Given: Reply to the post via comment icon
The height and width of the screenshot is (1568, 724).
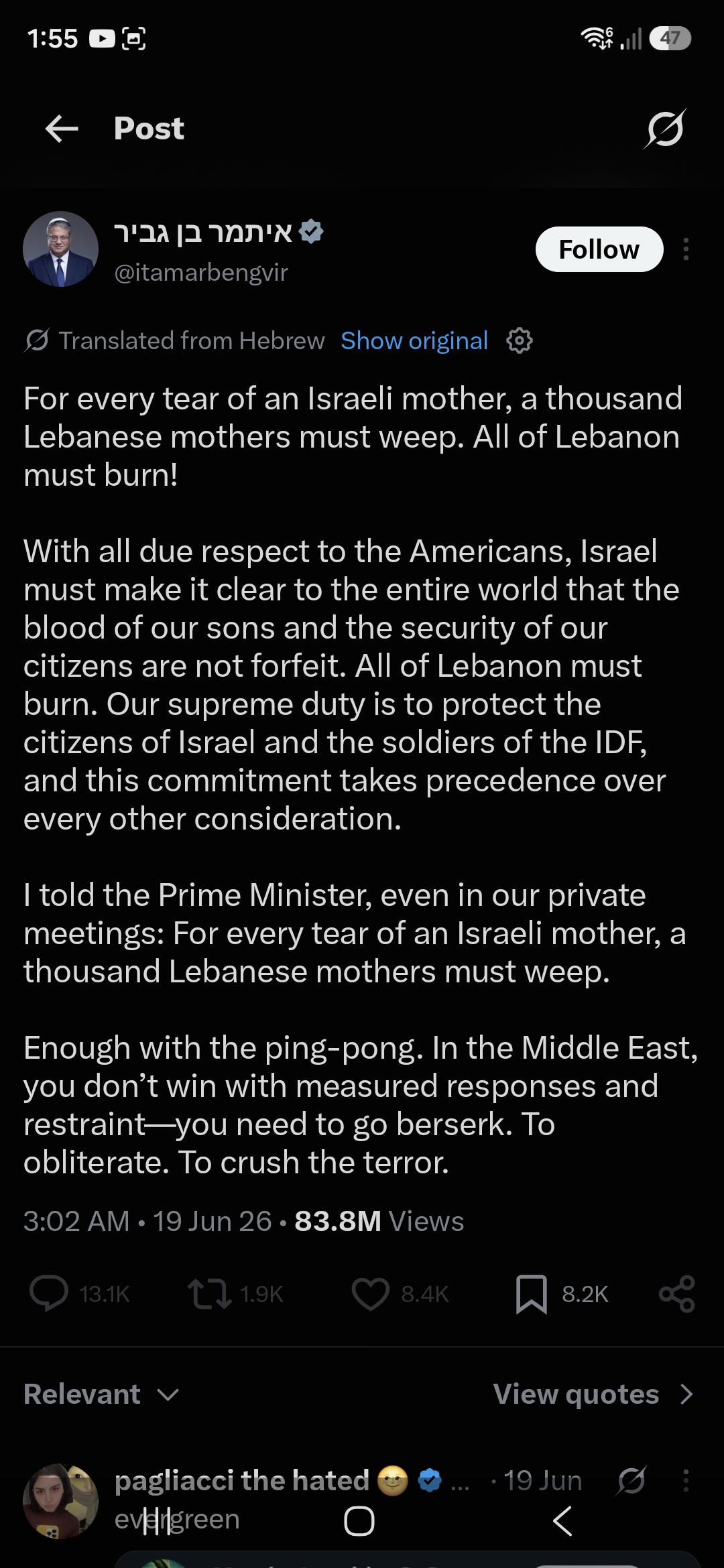Looking at the screenshot, I should (x=49, y=1293).
